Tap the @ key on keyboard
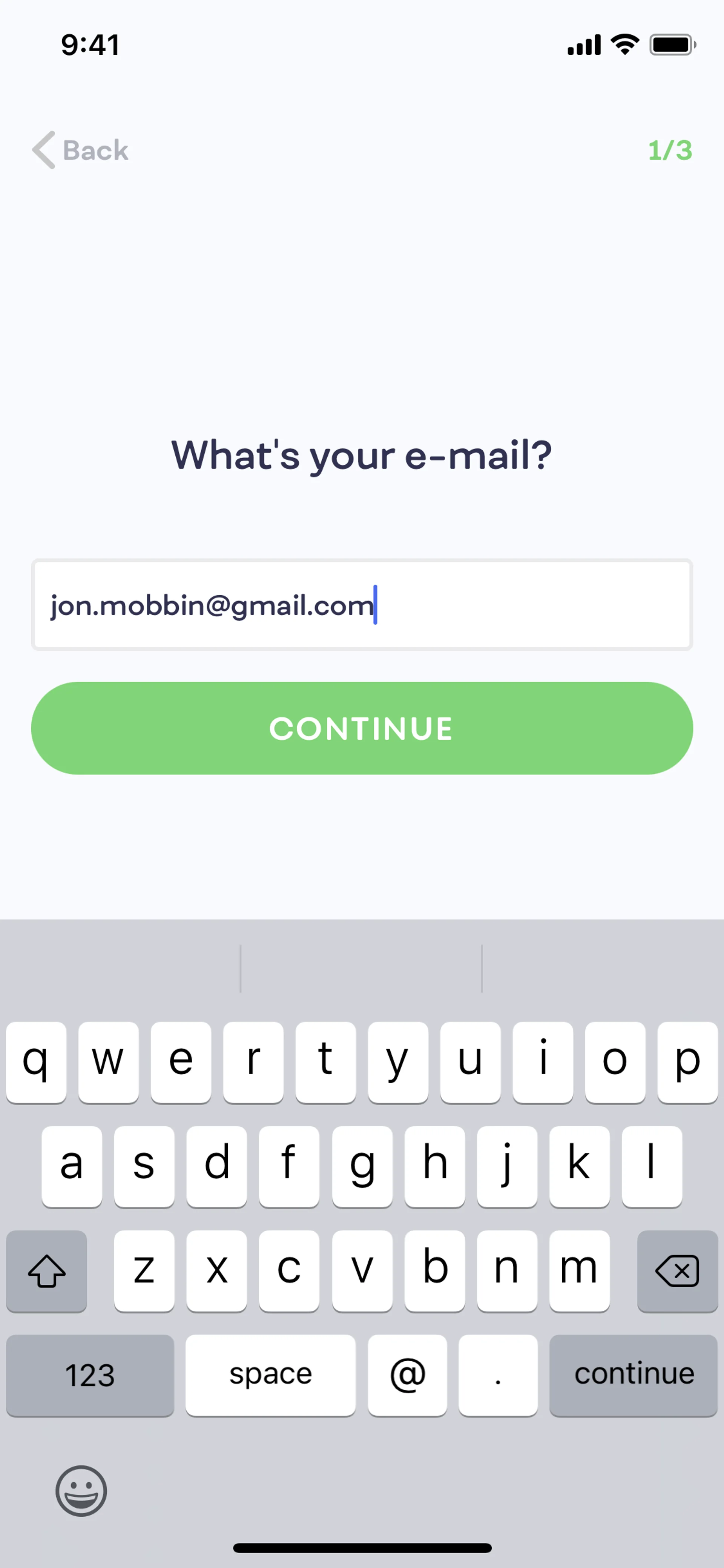Viewport: 724px width, 1568px height. [407, 1374]
